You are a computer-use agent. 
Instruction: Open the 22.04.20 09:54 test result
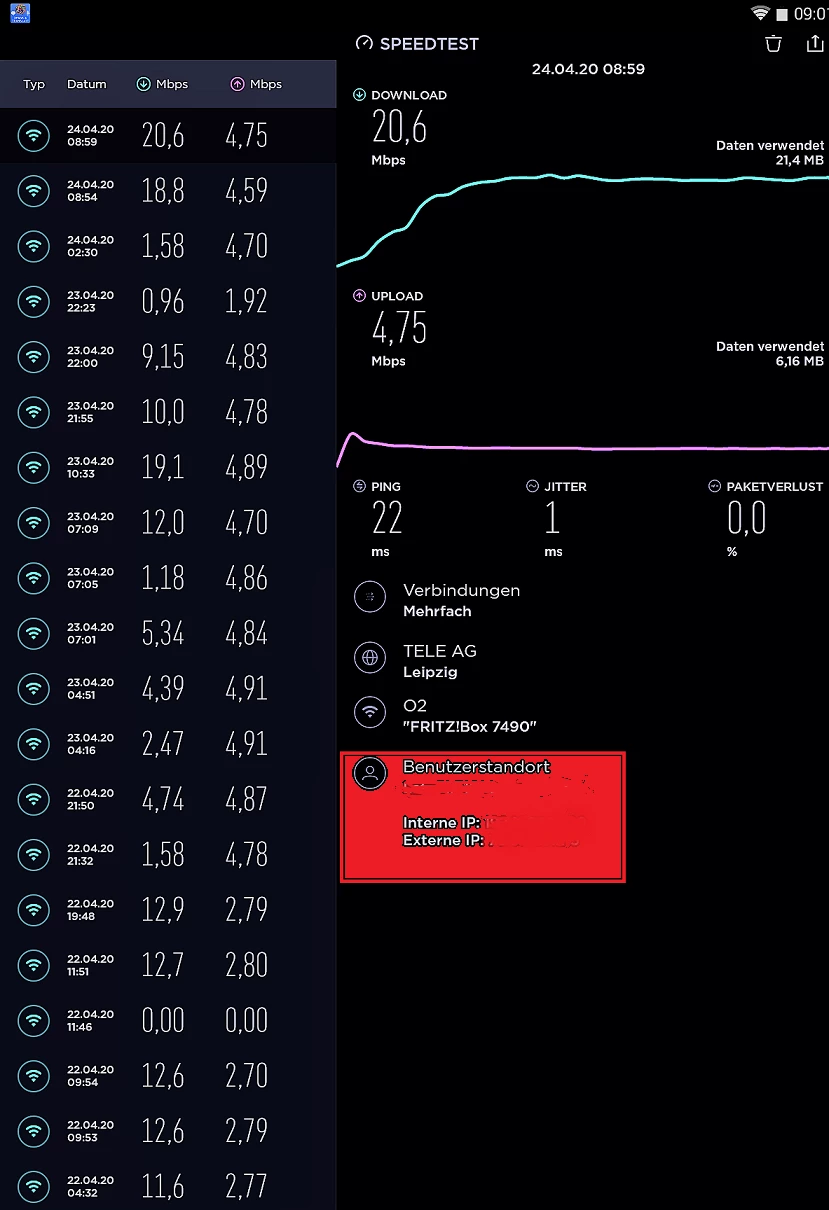coord(168,1076)
